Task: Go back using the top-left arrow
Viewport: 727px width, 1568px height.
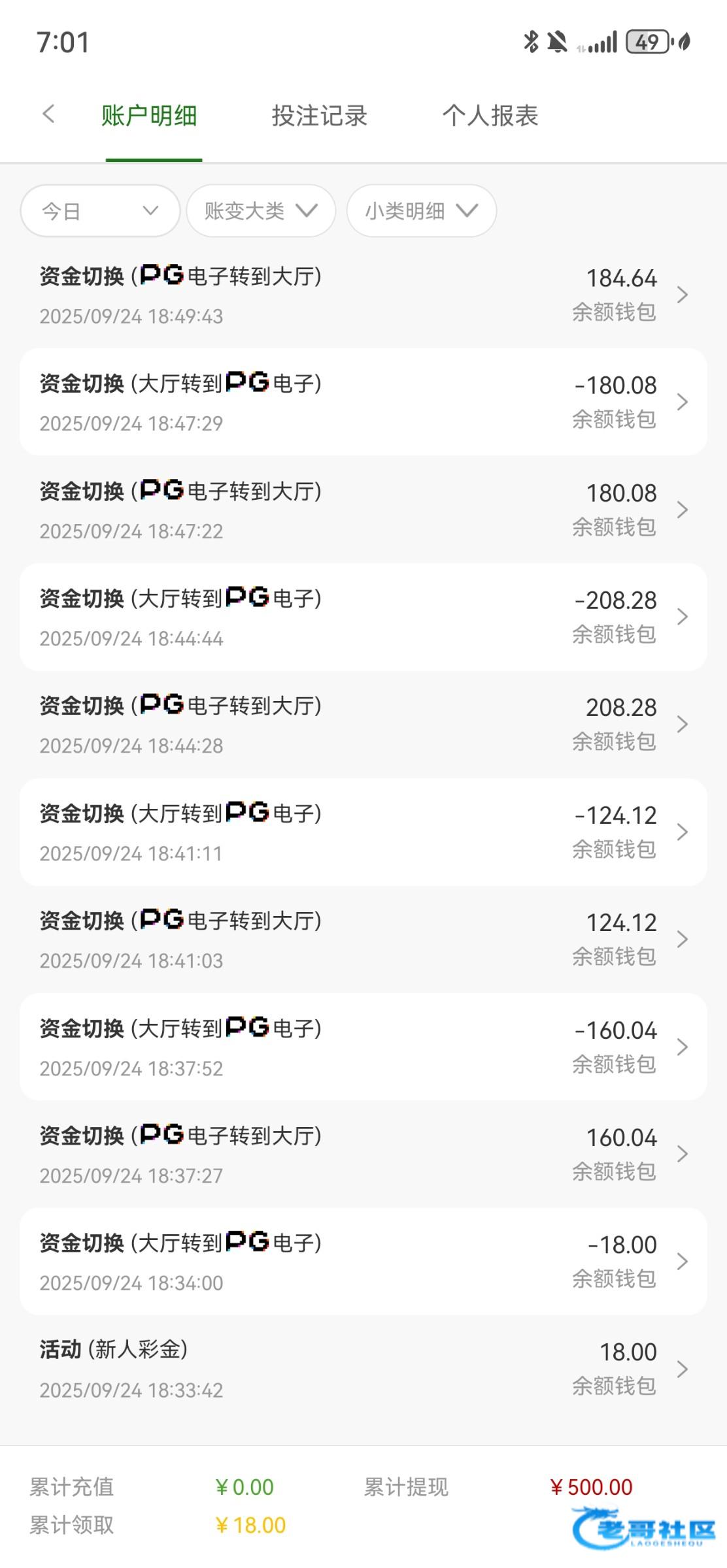Action: (48, 114)
